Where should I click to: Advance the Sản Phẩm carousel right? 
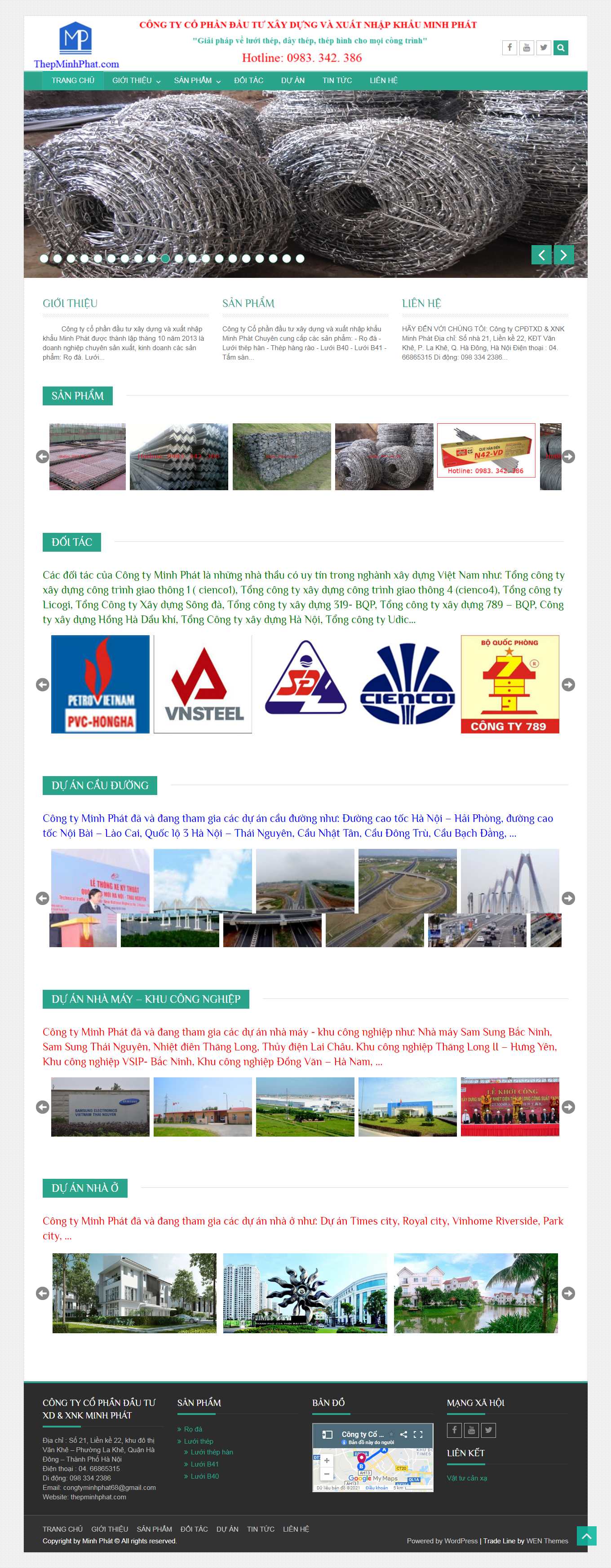(x=568, y=457)
